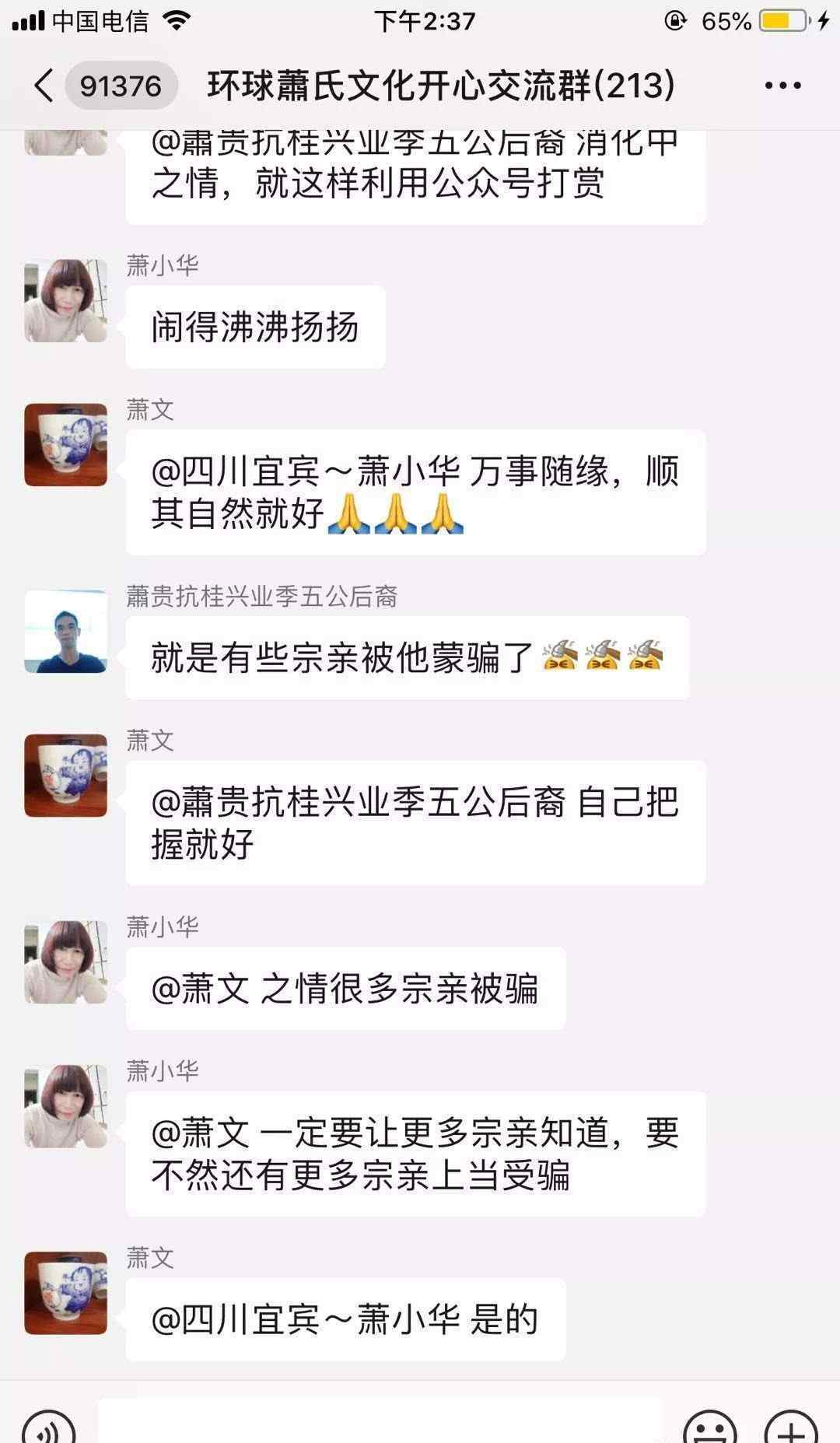Open the group chat info menu (three dots)

782,86
